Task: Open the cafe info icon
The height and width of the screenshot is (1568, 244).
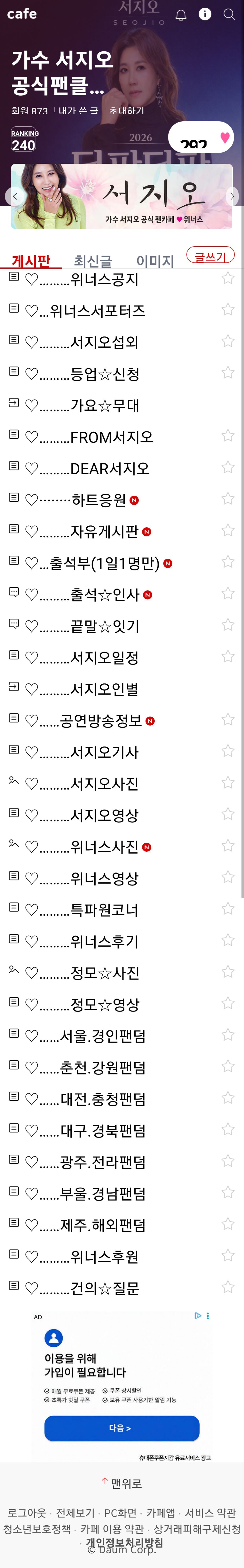Action: (205, 14)
